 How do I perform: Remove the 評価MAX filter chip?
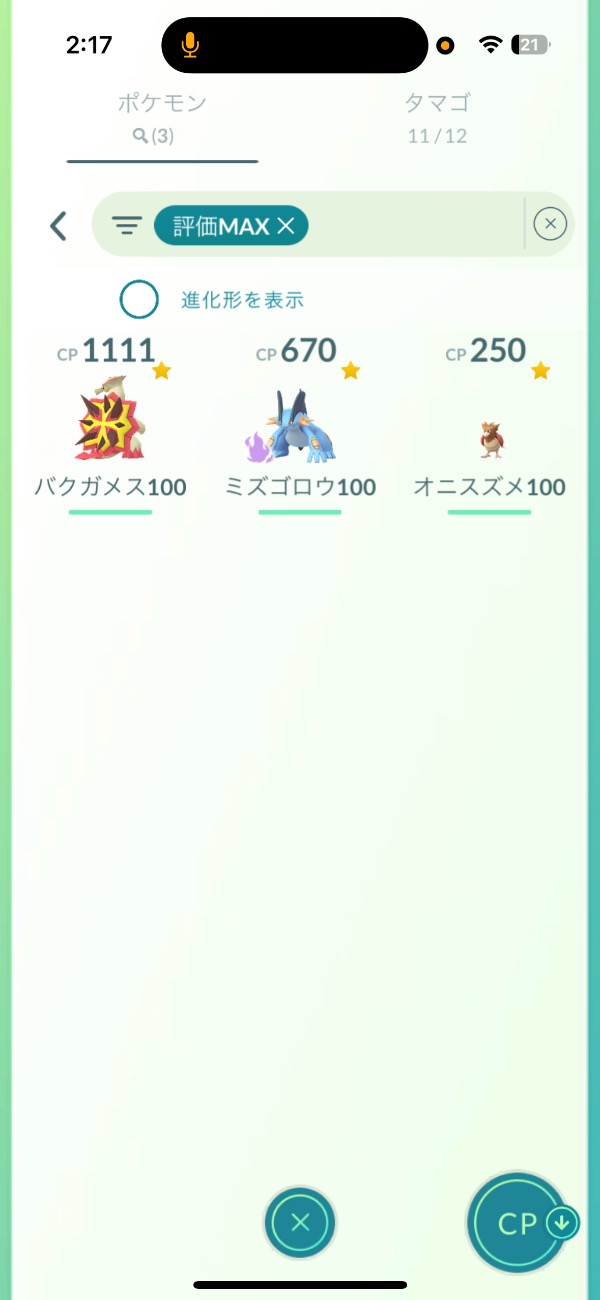(x=286, y=227)
